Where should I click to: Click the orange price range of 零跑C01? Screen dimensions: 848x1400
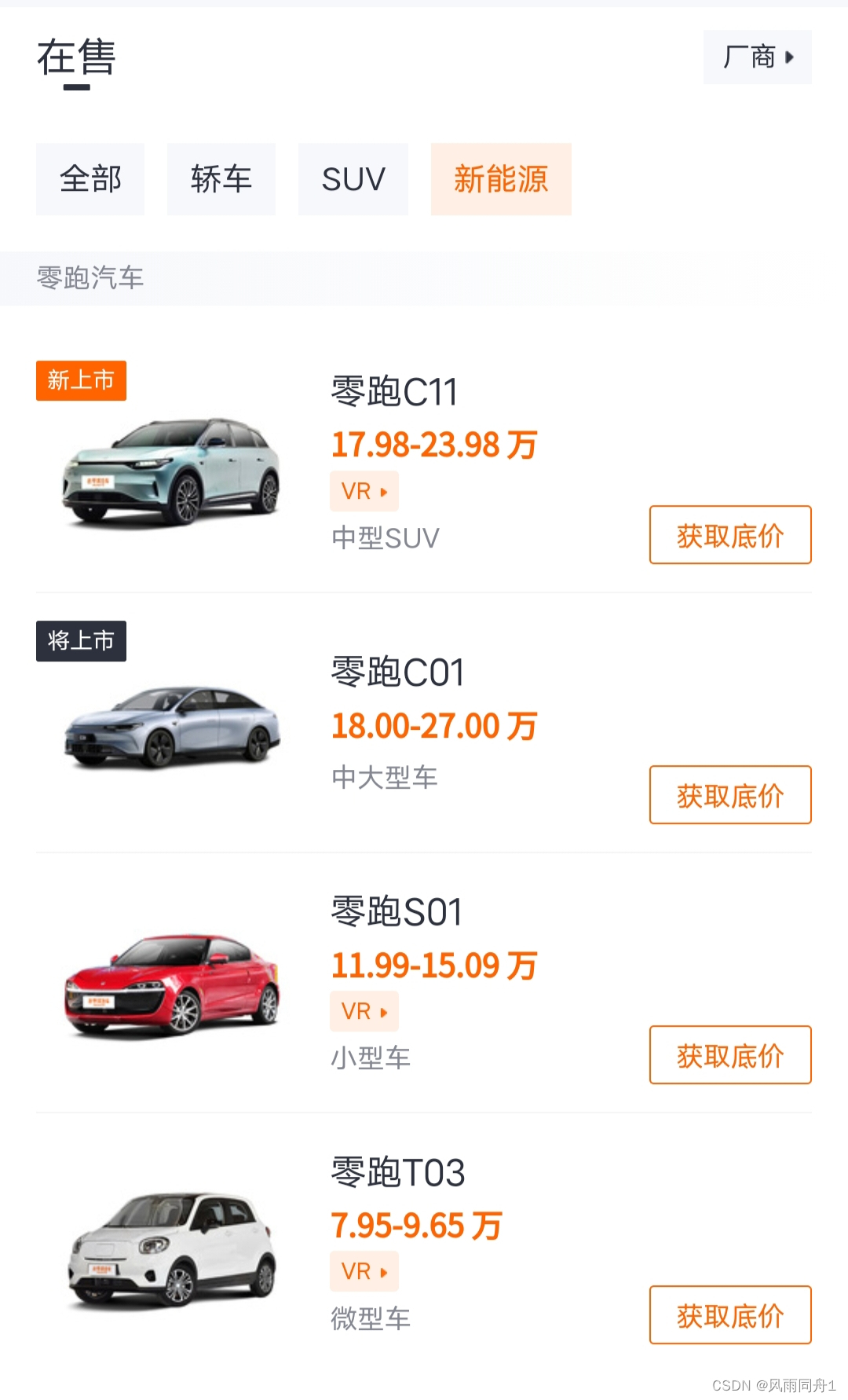coord(433,726)
